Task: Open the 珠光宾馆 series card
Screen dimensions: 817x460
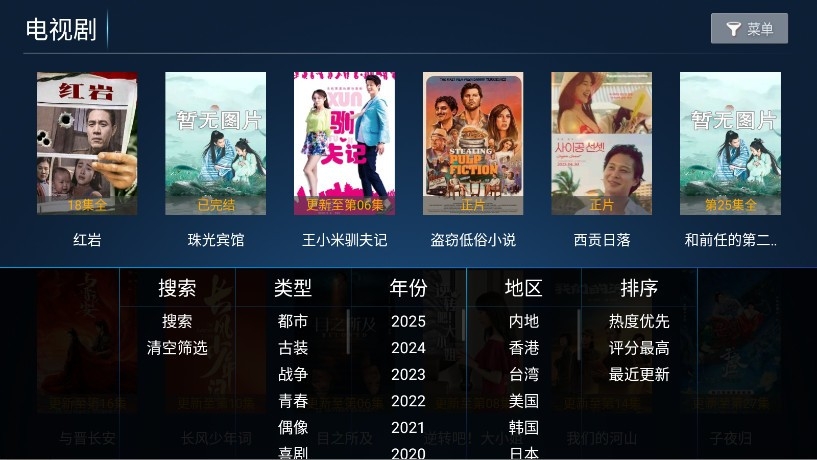Action: click(x=215, y=143)
